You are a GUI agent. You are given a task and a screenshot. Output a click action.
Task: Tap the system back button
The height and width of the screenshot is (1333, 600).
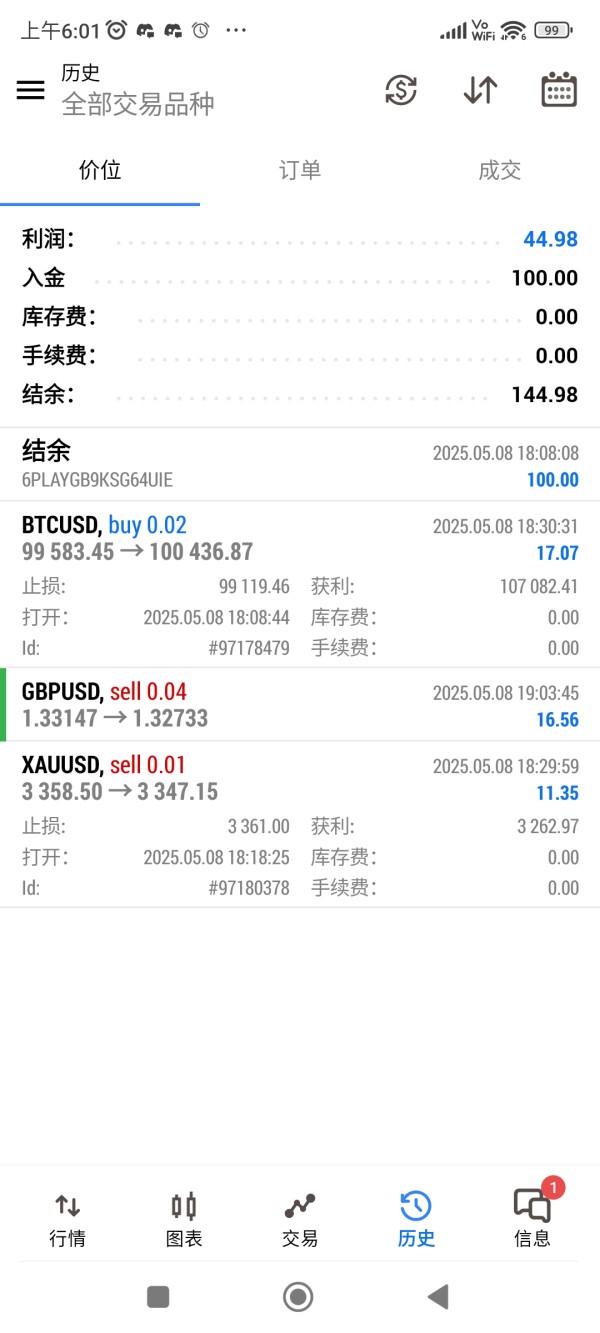coord(437,1297)
